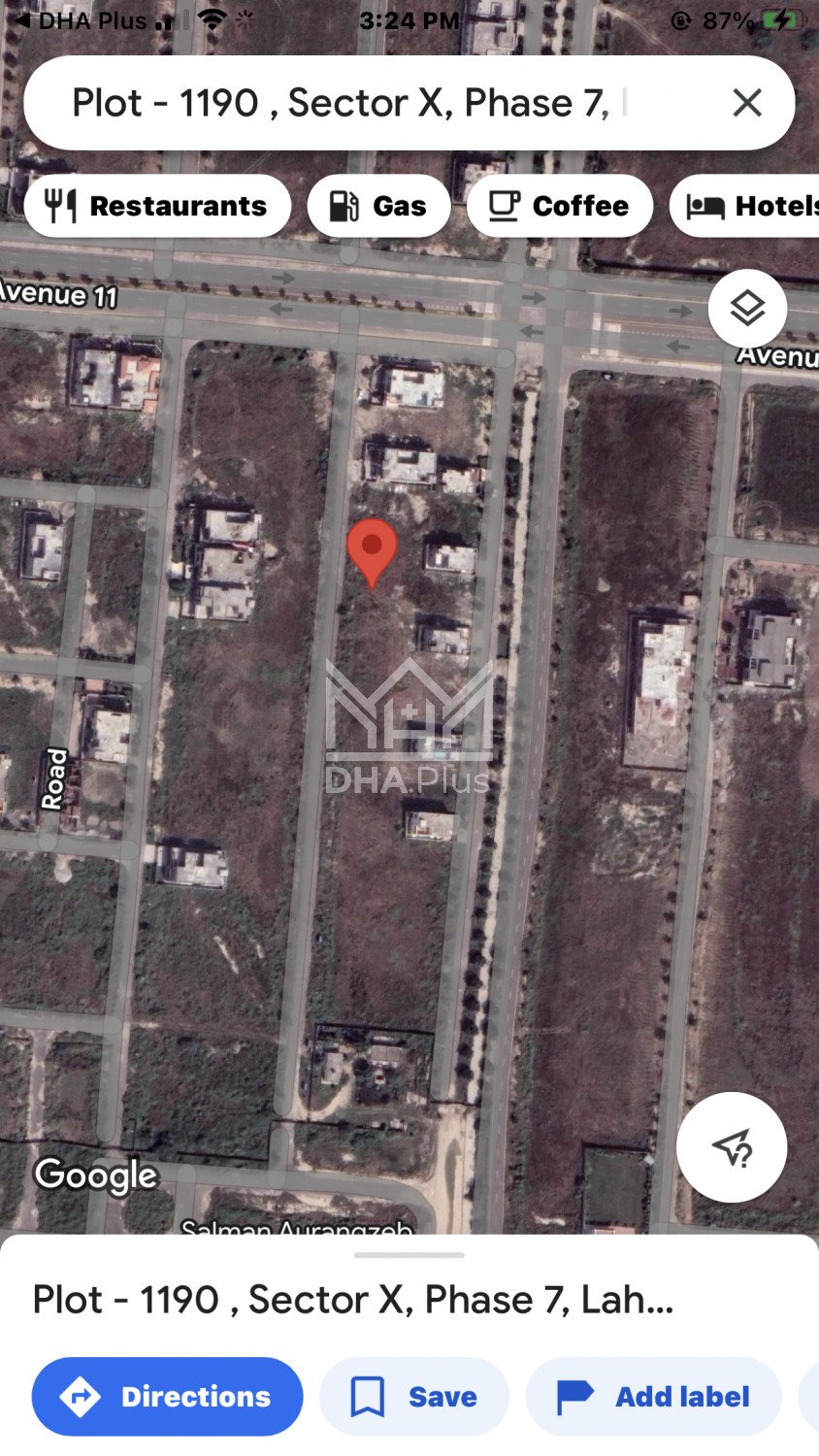Image resolution: width=819 pixels, height=1456 pixels.
Task: Save this place
Action: [x=414, y=1396]
